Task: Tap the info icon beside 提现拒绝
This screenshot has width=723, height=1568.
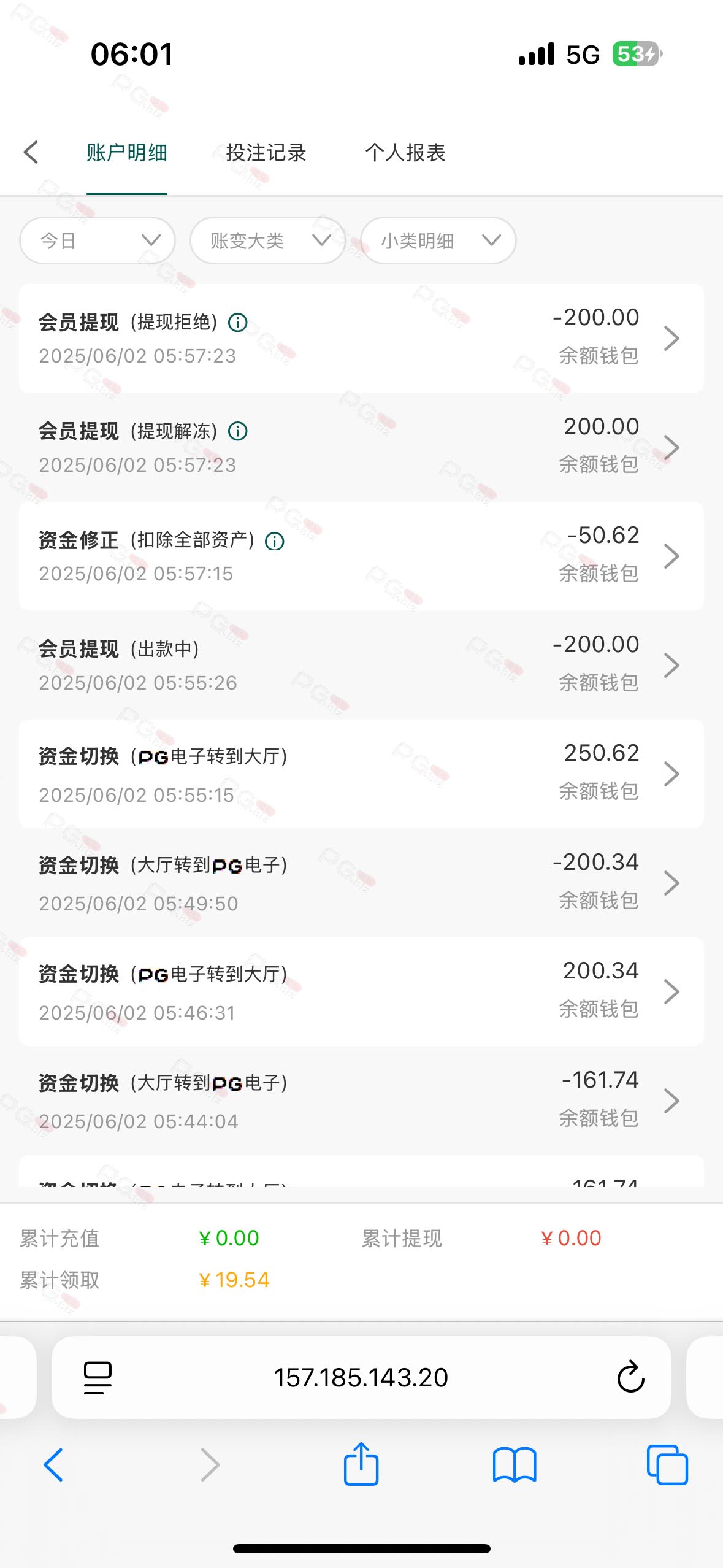Action: click(x=238, y=322)
